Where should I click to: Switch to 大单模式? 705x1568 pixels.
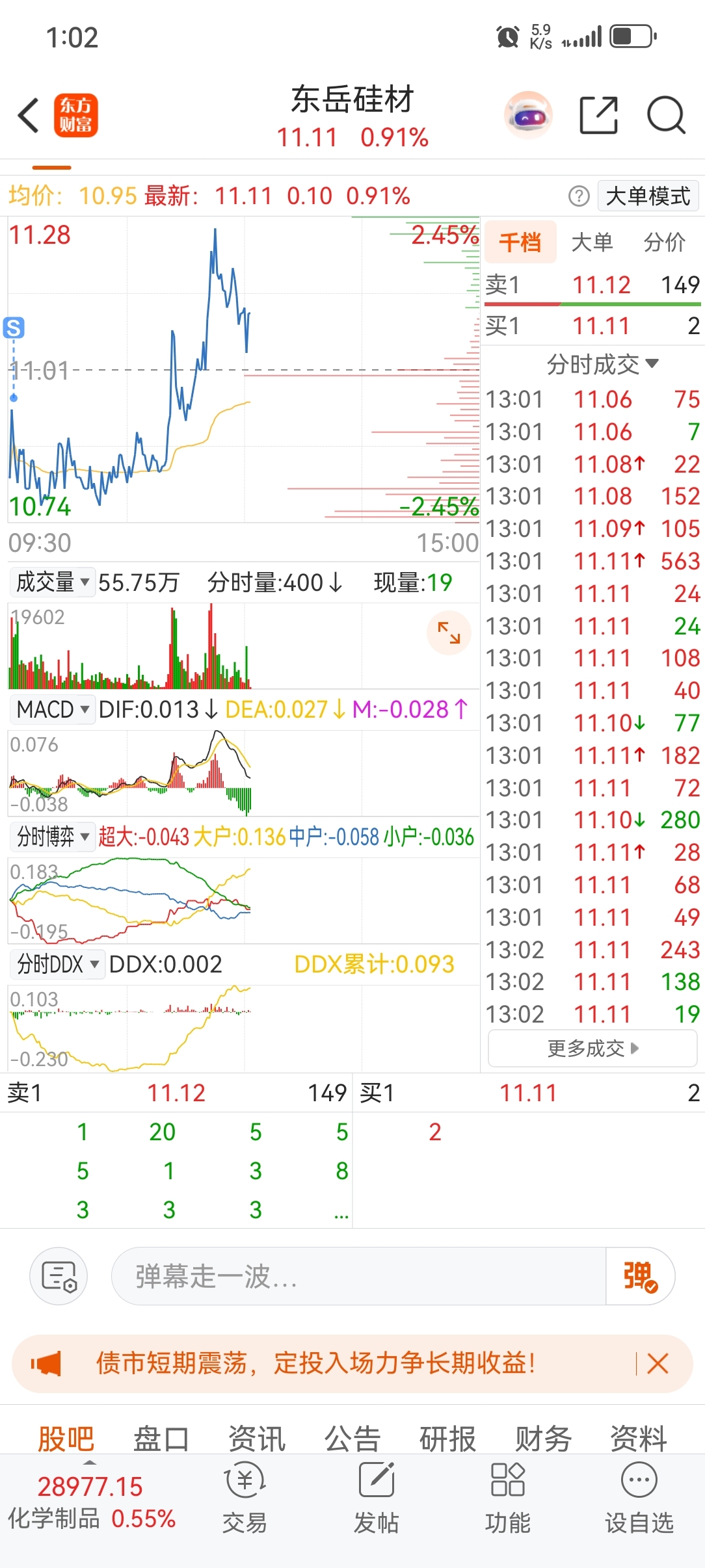pos(648,196)
